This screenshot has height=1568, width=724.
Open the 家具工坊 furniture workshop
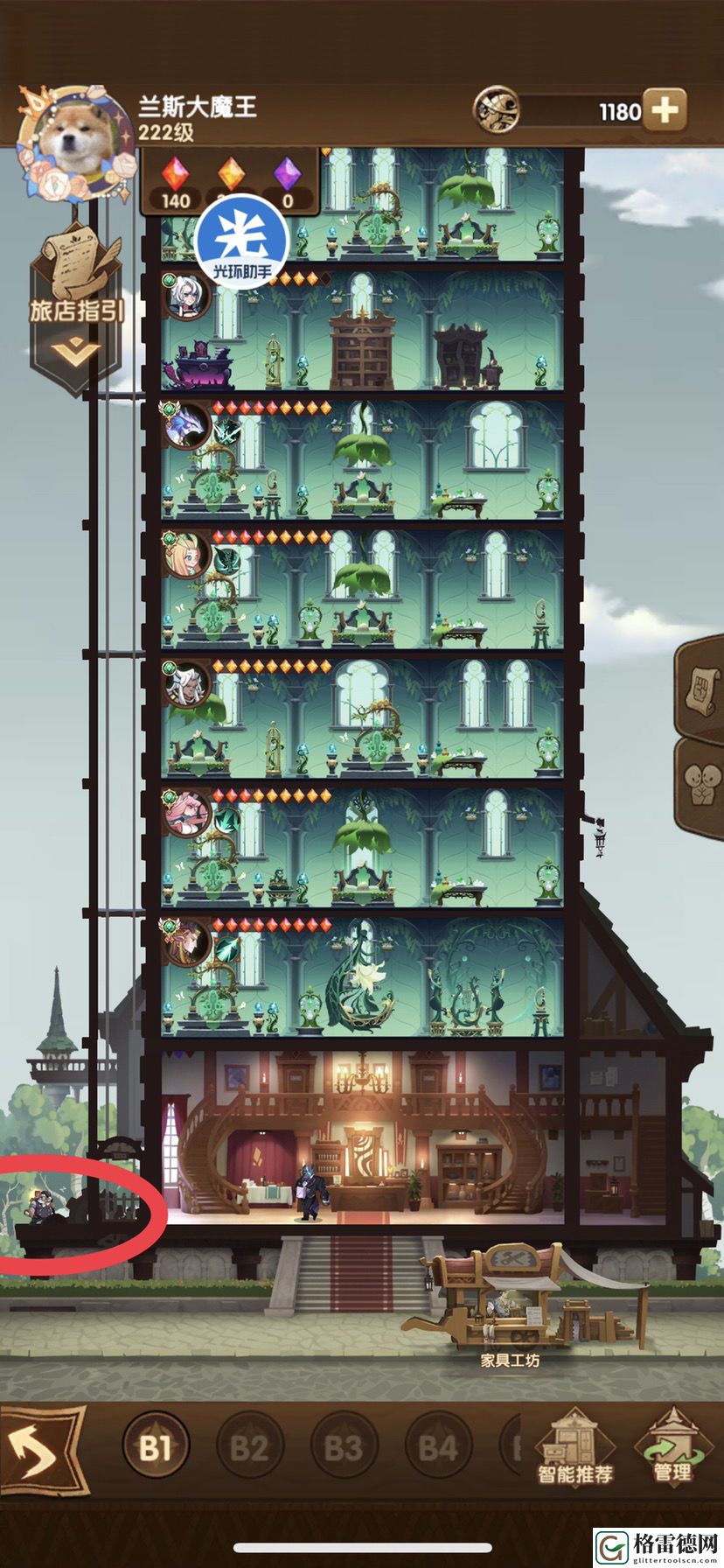click(510, 1305)
